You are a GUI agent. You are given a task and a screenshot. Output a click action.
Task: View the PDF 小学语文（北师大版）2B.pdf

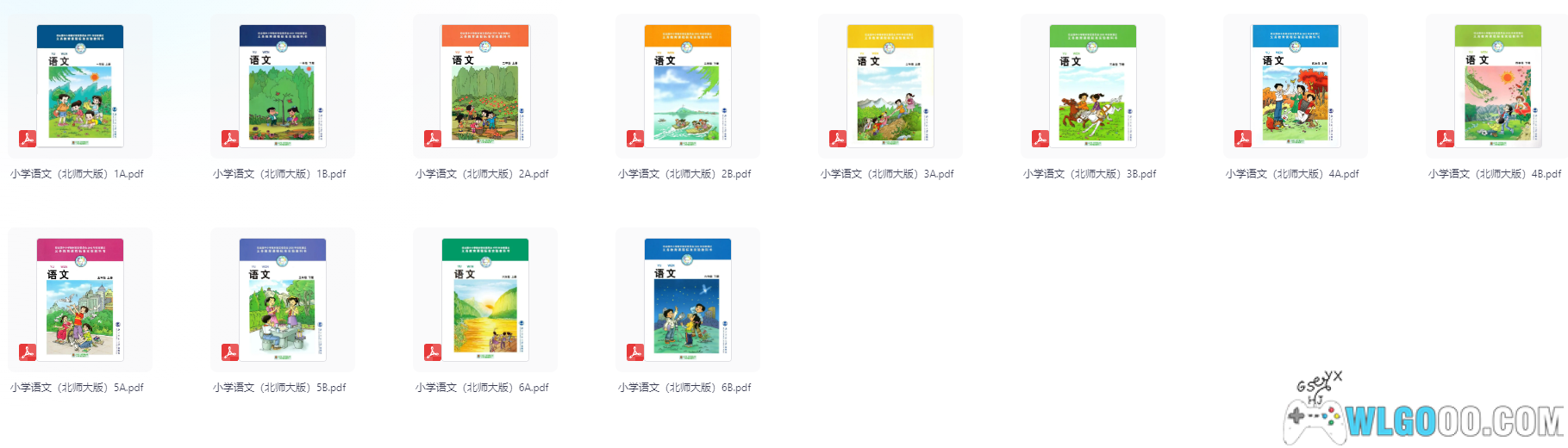point(688,86)
